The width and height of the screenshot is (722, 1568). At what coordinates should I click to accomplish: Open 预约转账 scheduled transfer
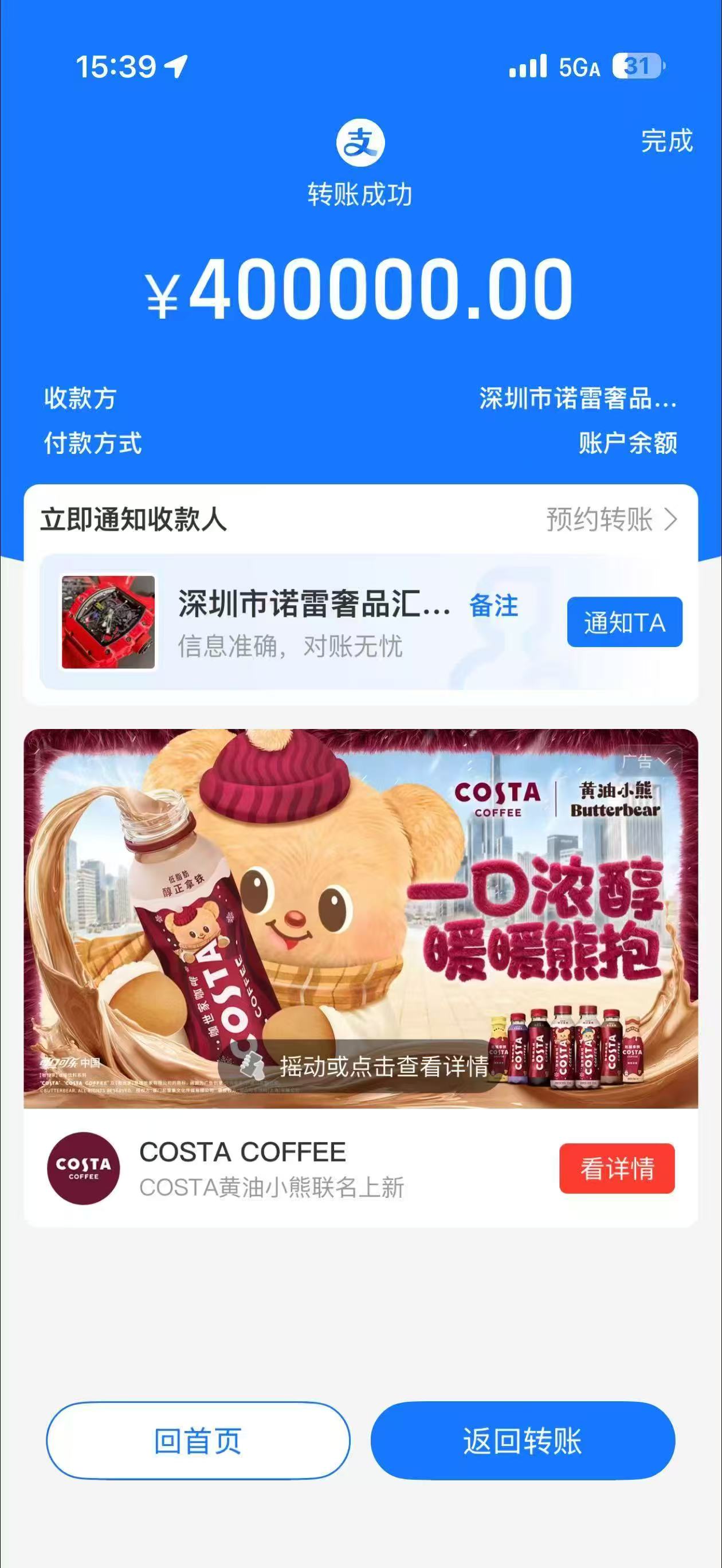tap(611, 519)
